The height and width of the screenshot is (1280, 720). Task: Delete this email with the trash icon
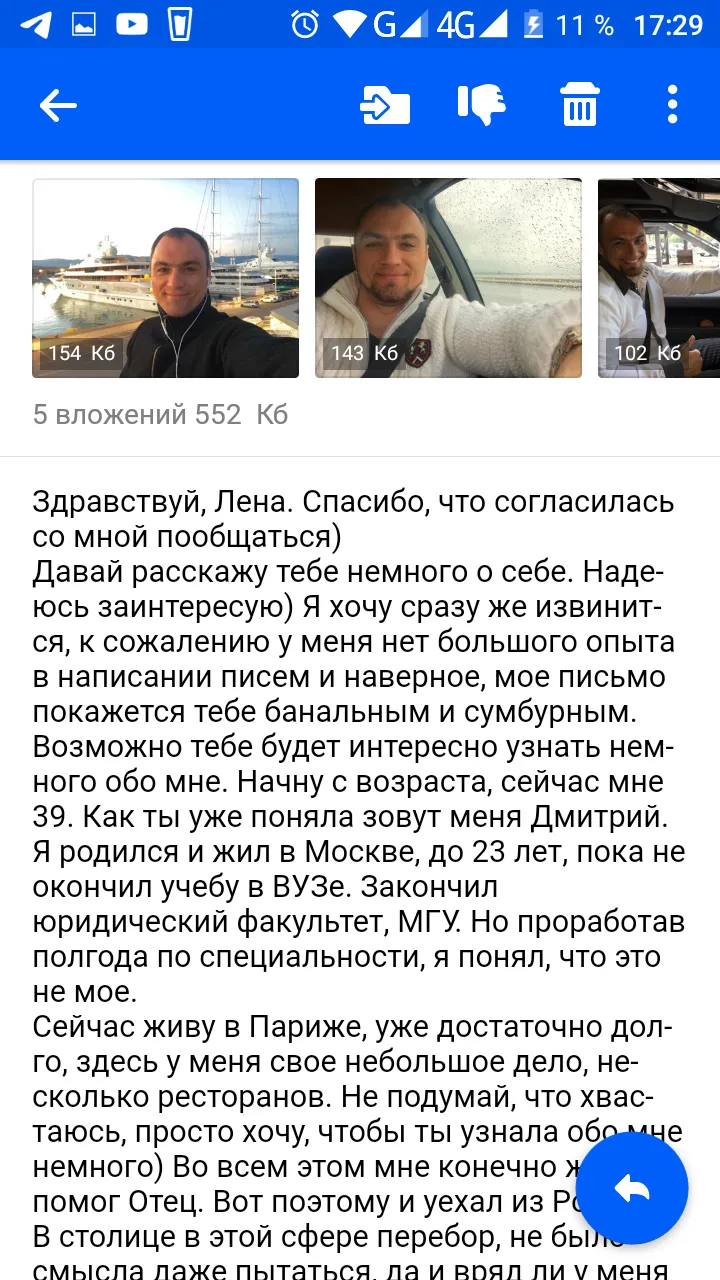tap(579, 105)
